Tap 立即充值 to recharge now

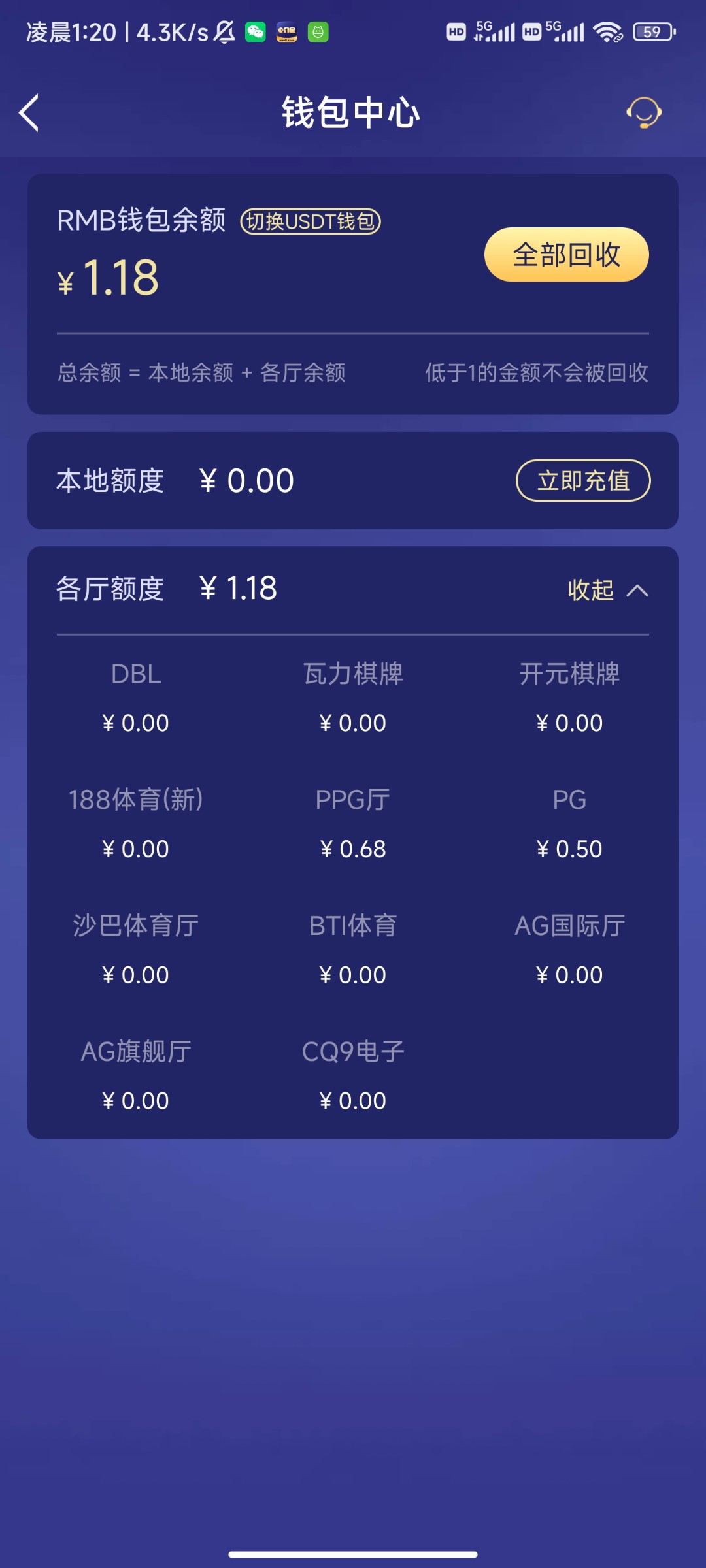pos(583,481)
